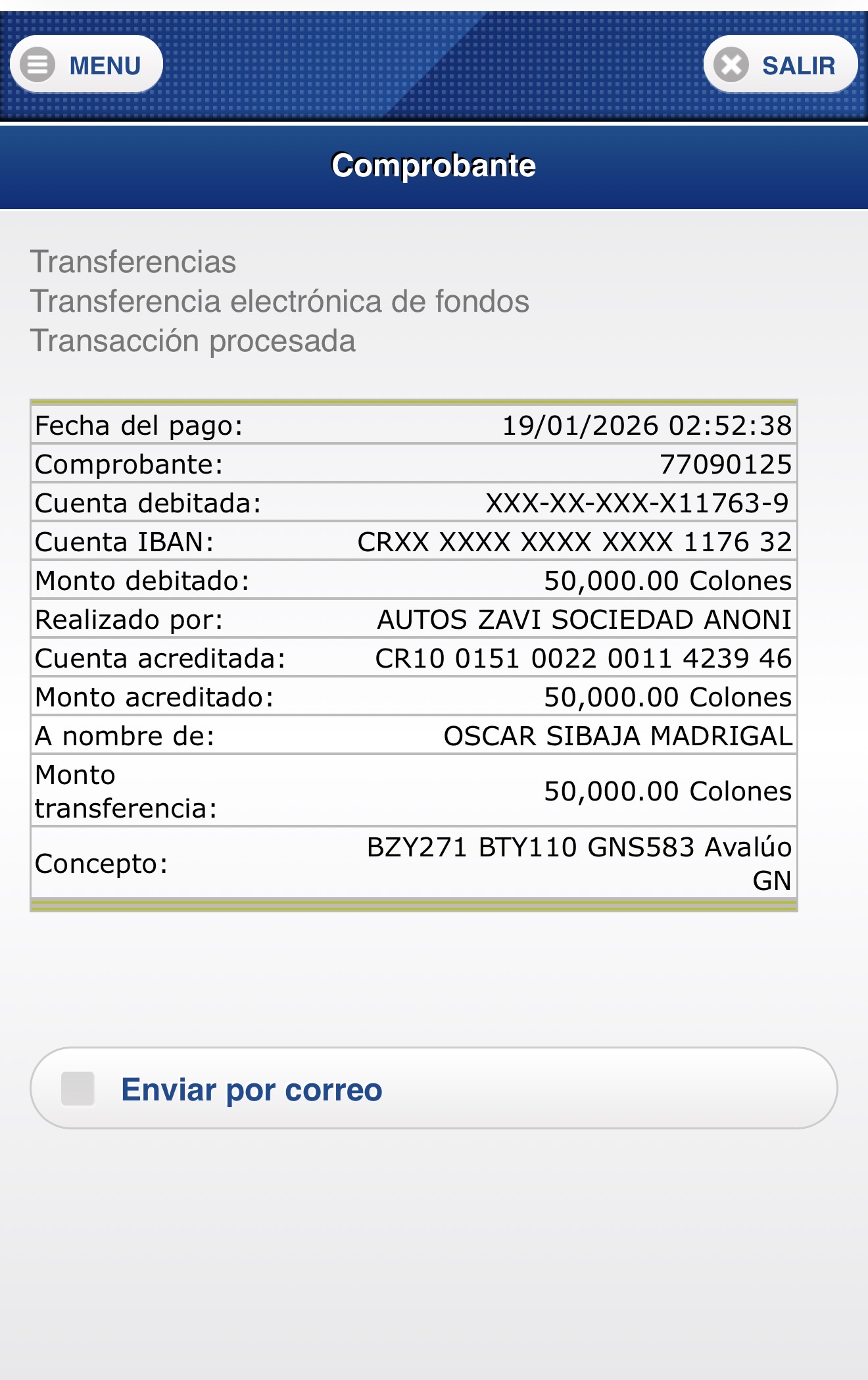Click the SALIR button
868x1380 pixels.
tap(779, 63)
